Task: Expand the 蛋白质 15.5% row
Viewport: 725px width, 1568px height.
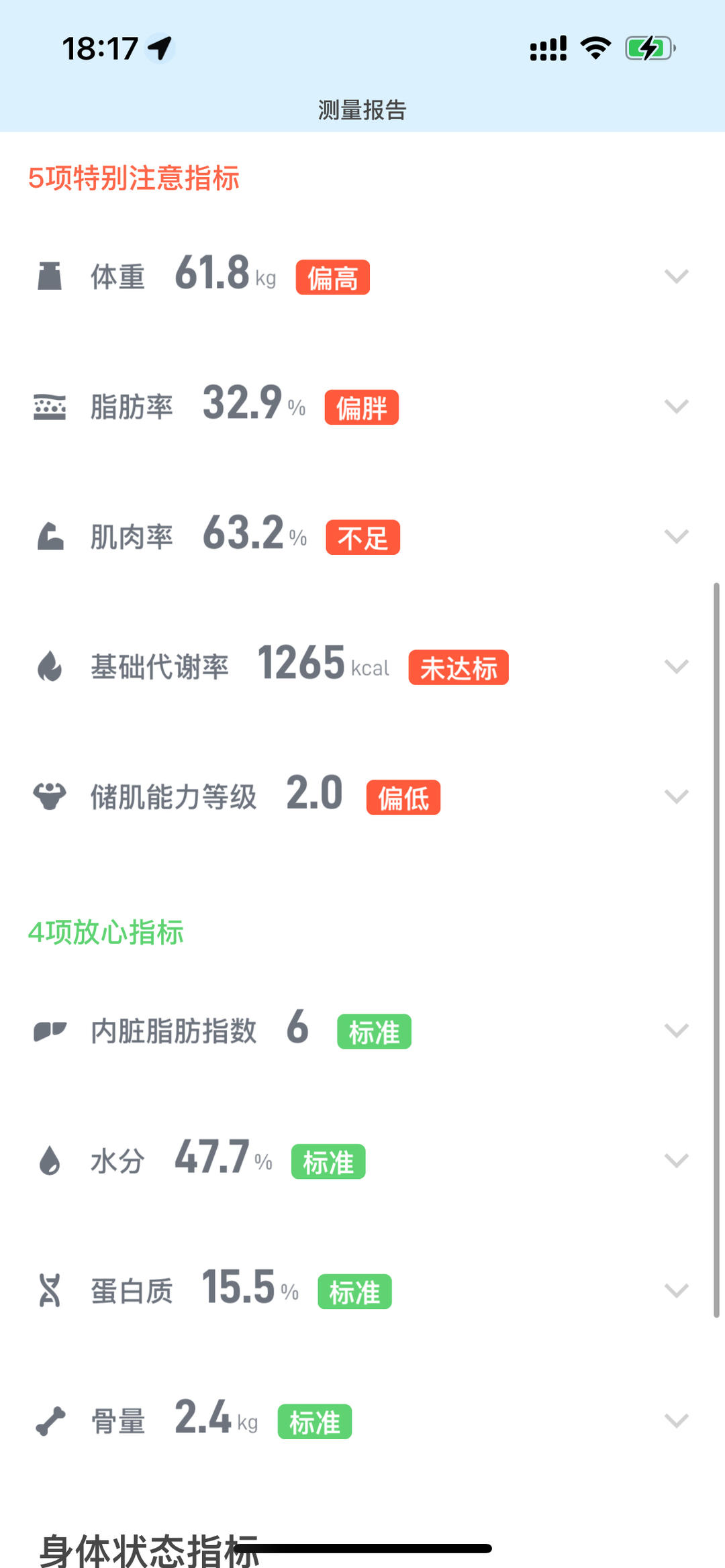Action: coord(676,1292)
